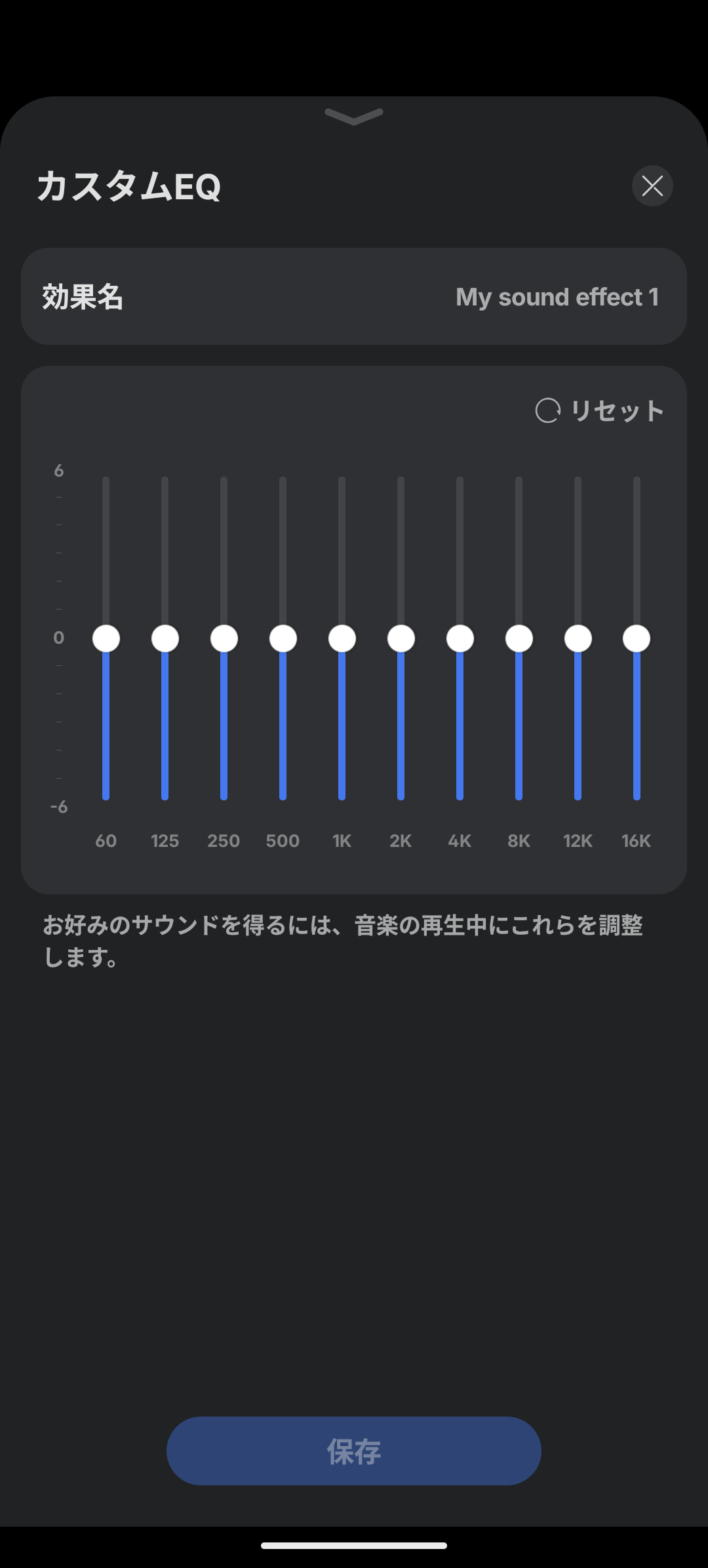The image size is (708, 1568).
Task: Tap the 8K slider knob
Action: [x=519, y=638]
